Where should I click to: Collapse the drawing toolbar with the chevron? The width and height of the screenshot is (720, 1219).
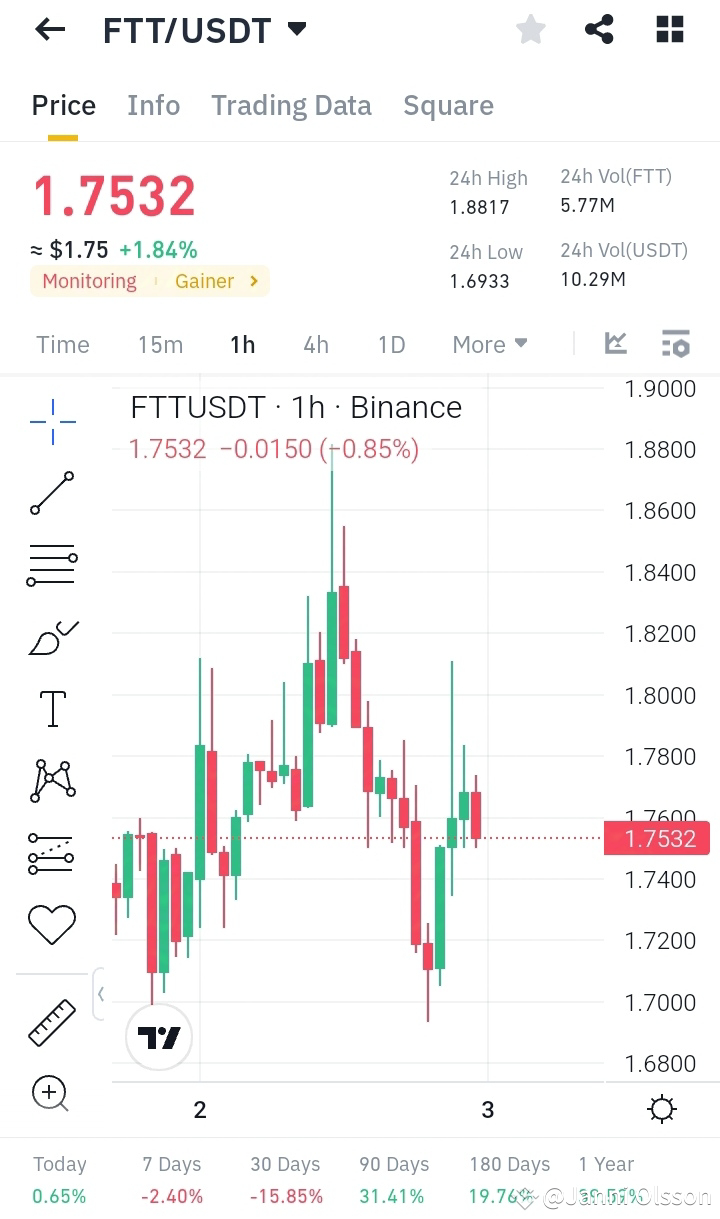coord(100,994)
